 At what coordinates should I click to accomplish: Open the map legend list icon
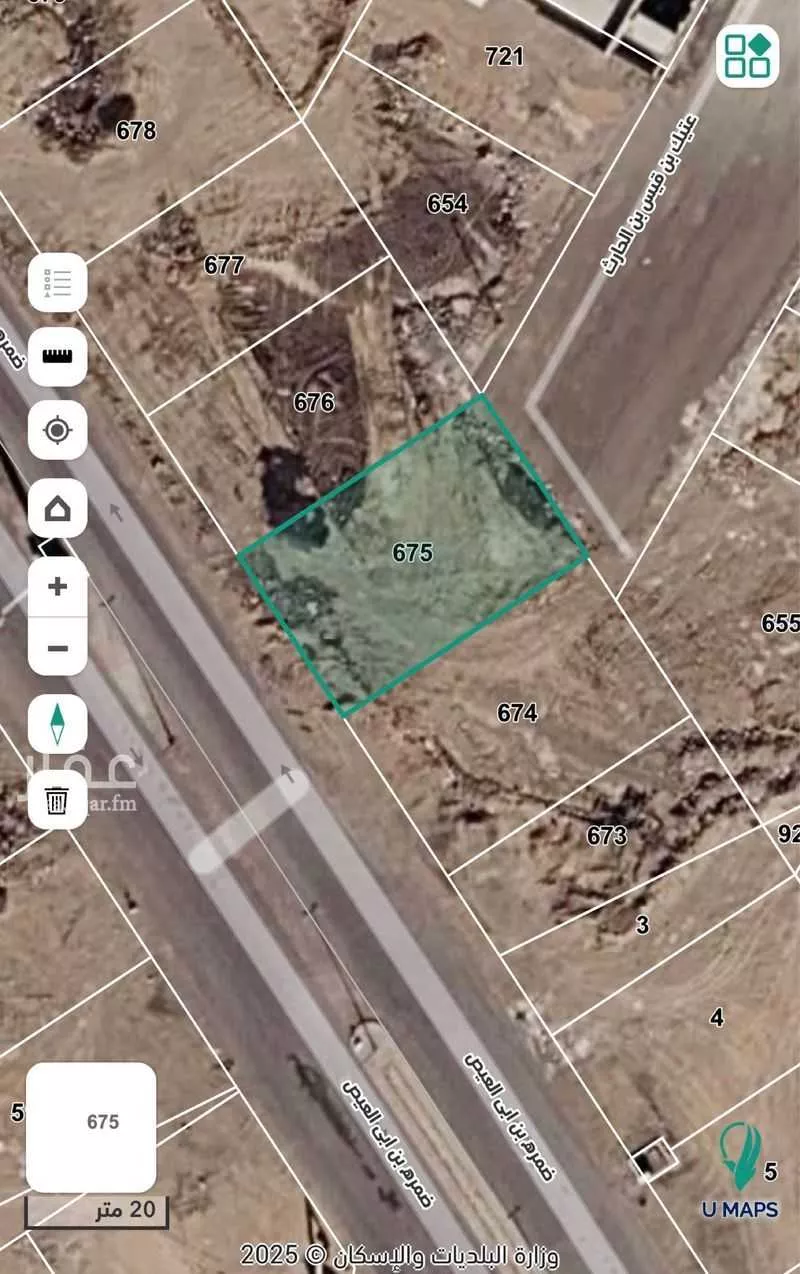pyautogui.click(x=58, y=281)
